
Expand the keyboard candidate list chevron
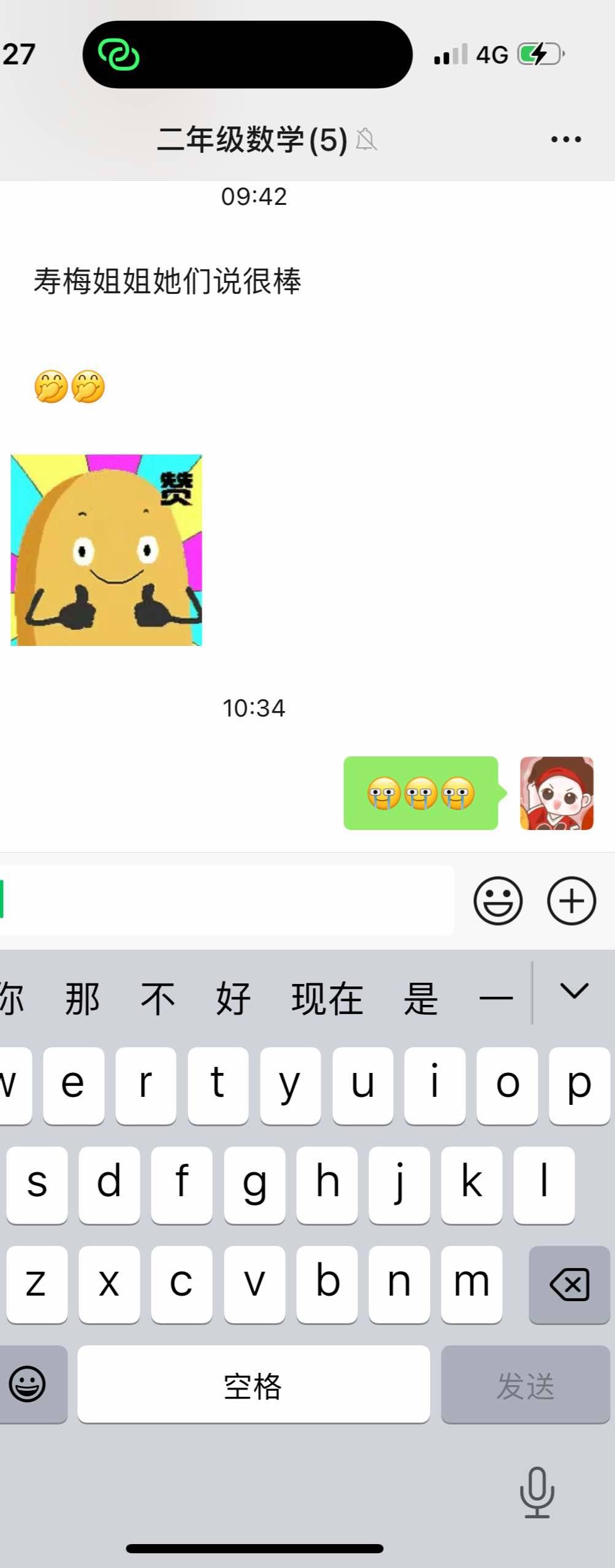click(x=574, y=991)
